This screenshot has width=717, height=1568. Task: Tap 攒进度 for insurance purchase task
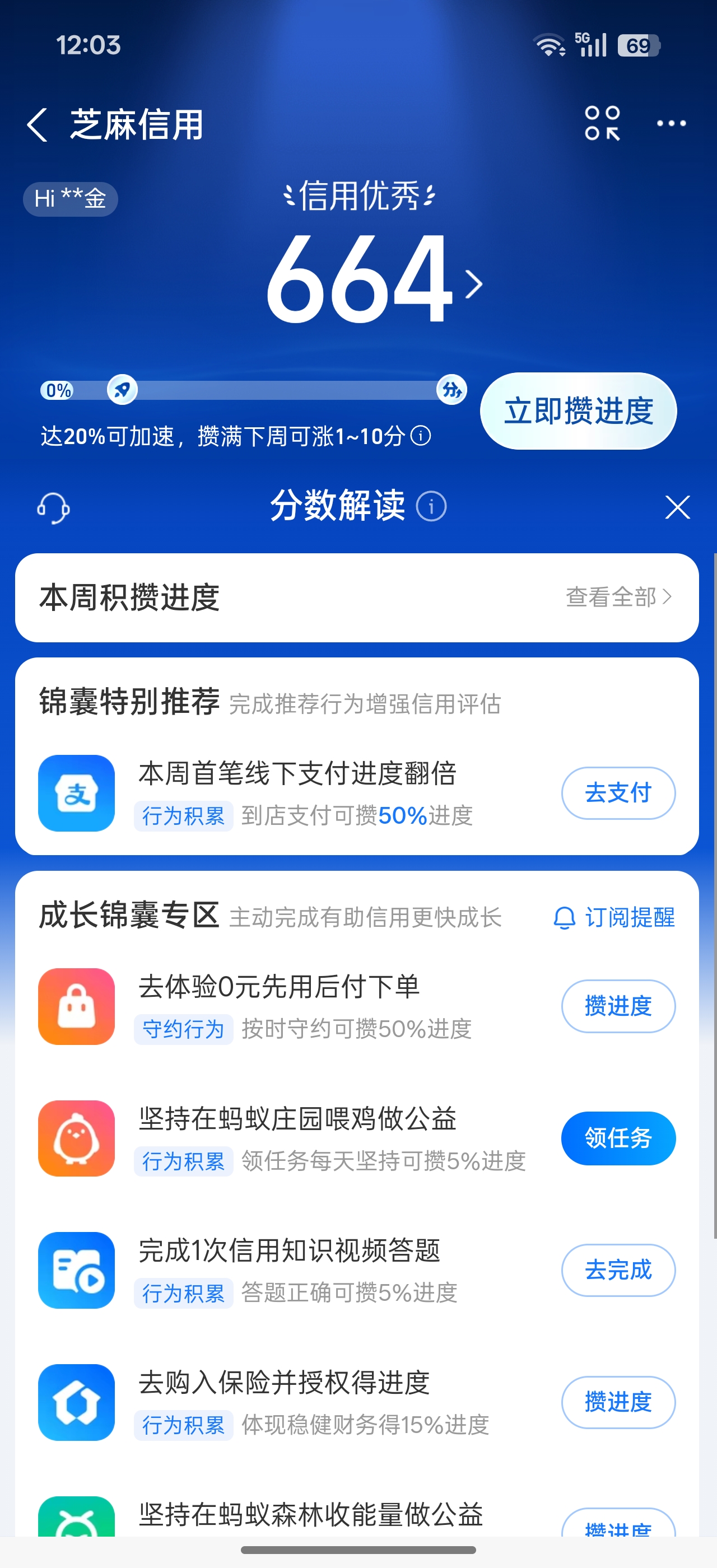pyautogui.click(x=618, y=1402)
